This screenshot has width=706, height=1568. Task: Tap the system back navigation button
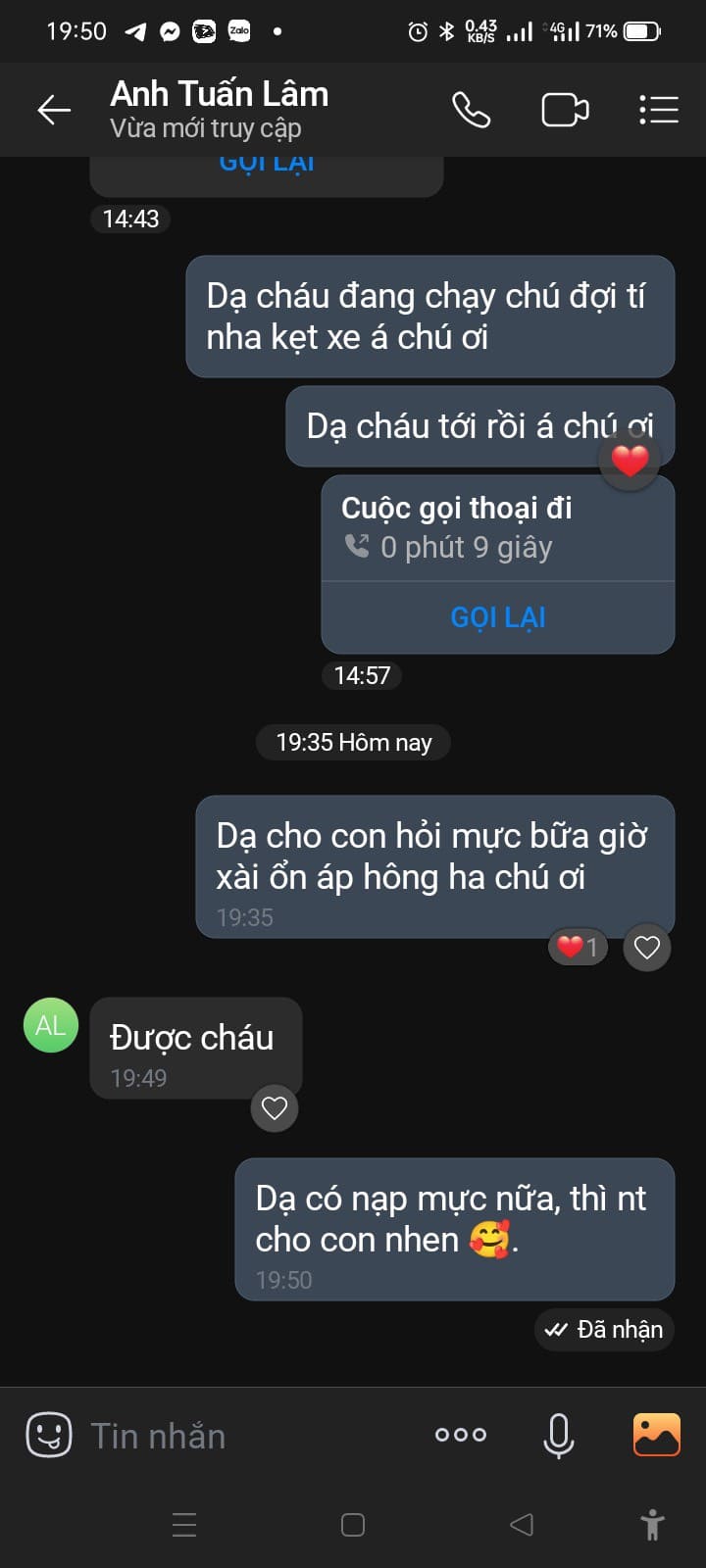pyautogui.click(x=522, y=1524)
